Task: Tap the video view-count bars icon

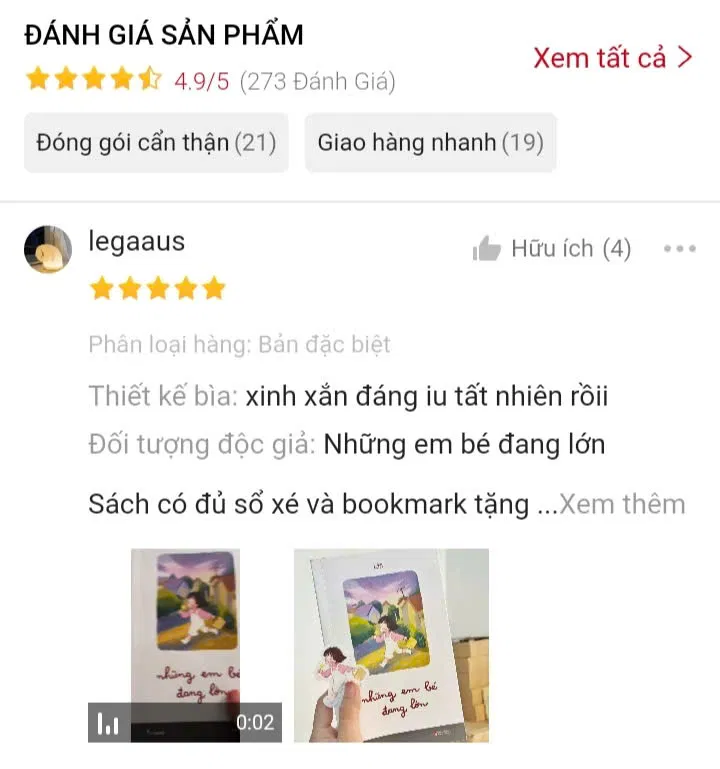Action: tap(111, 723)
